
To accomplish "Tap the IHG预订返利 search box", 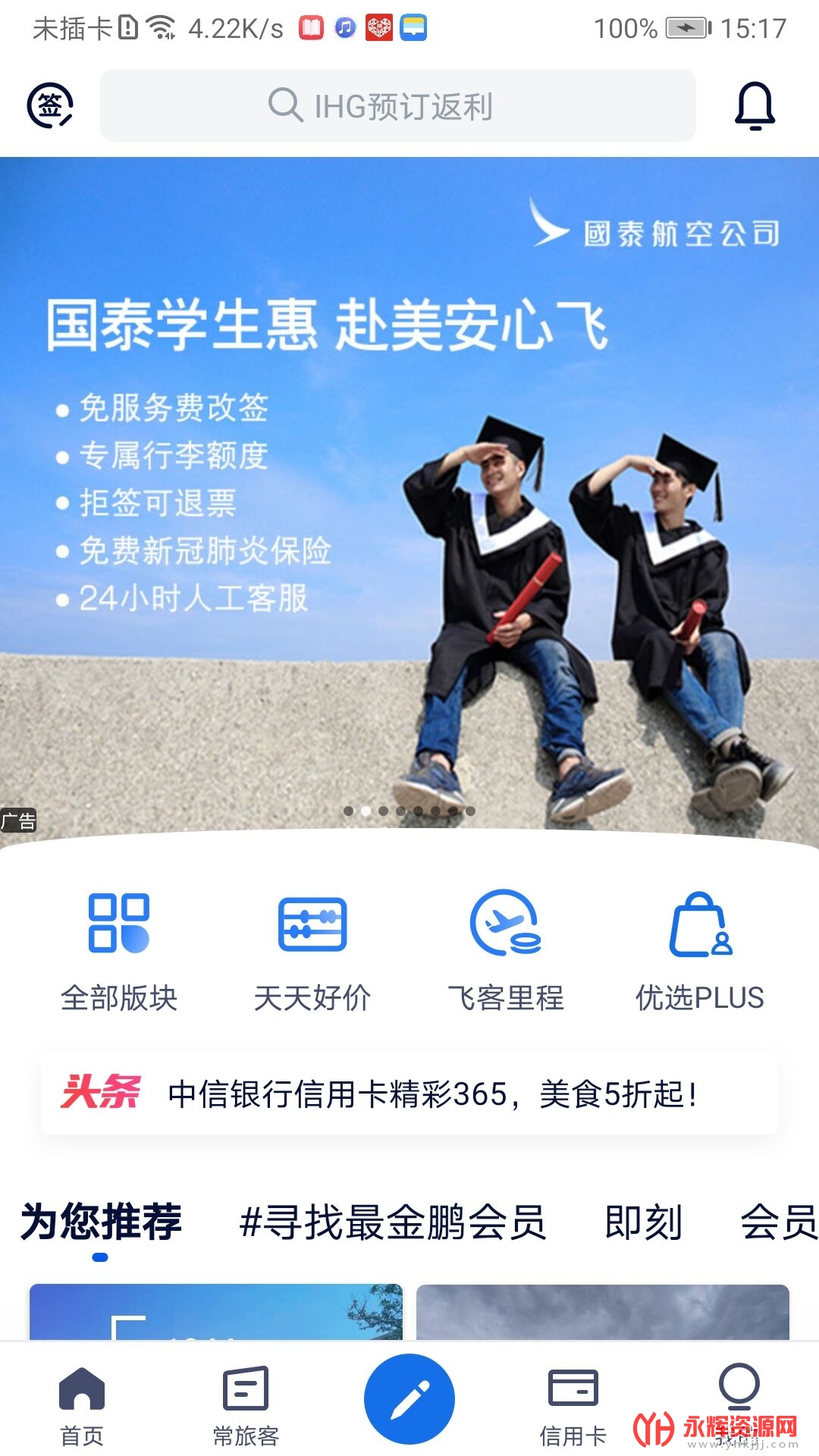I will pos(397,105).
